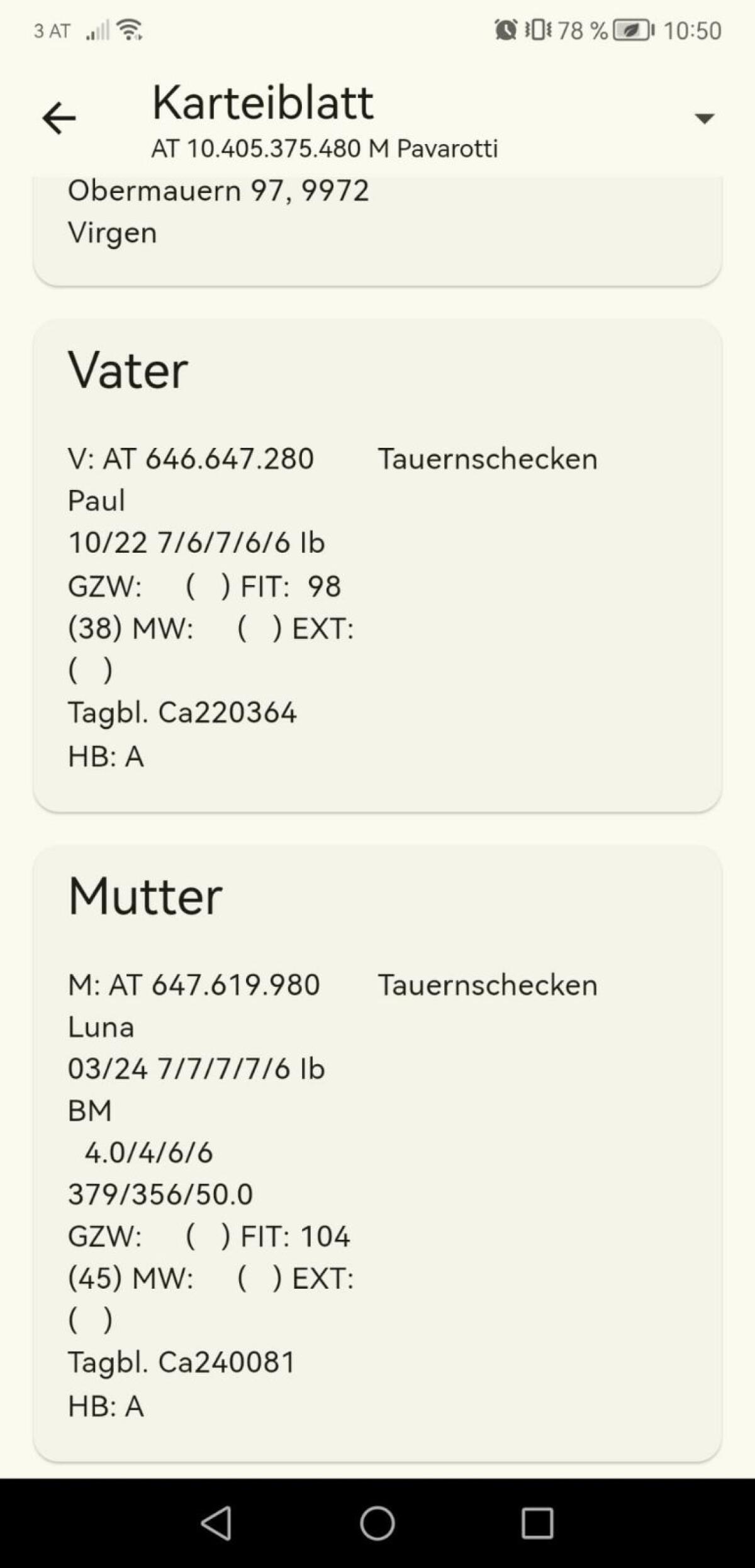Image resolution: width=755 pixels, height=1568 pixels.
Task: Open recent apps from navigation bar
Action: point(537,1523)
